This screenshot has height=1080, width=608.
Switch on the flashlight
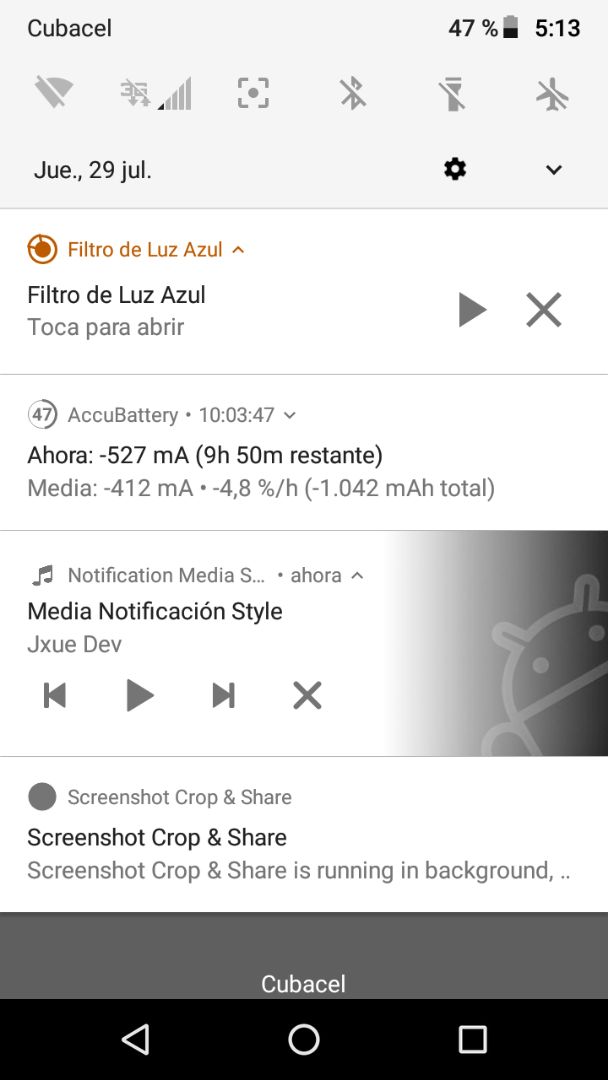(x=452, y=94)
